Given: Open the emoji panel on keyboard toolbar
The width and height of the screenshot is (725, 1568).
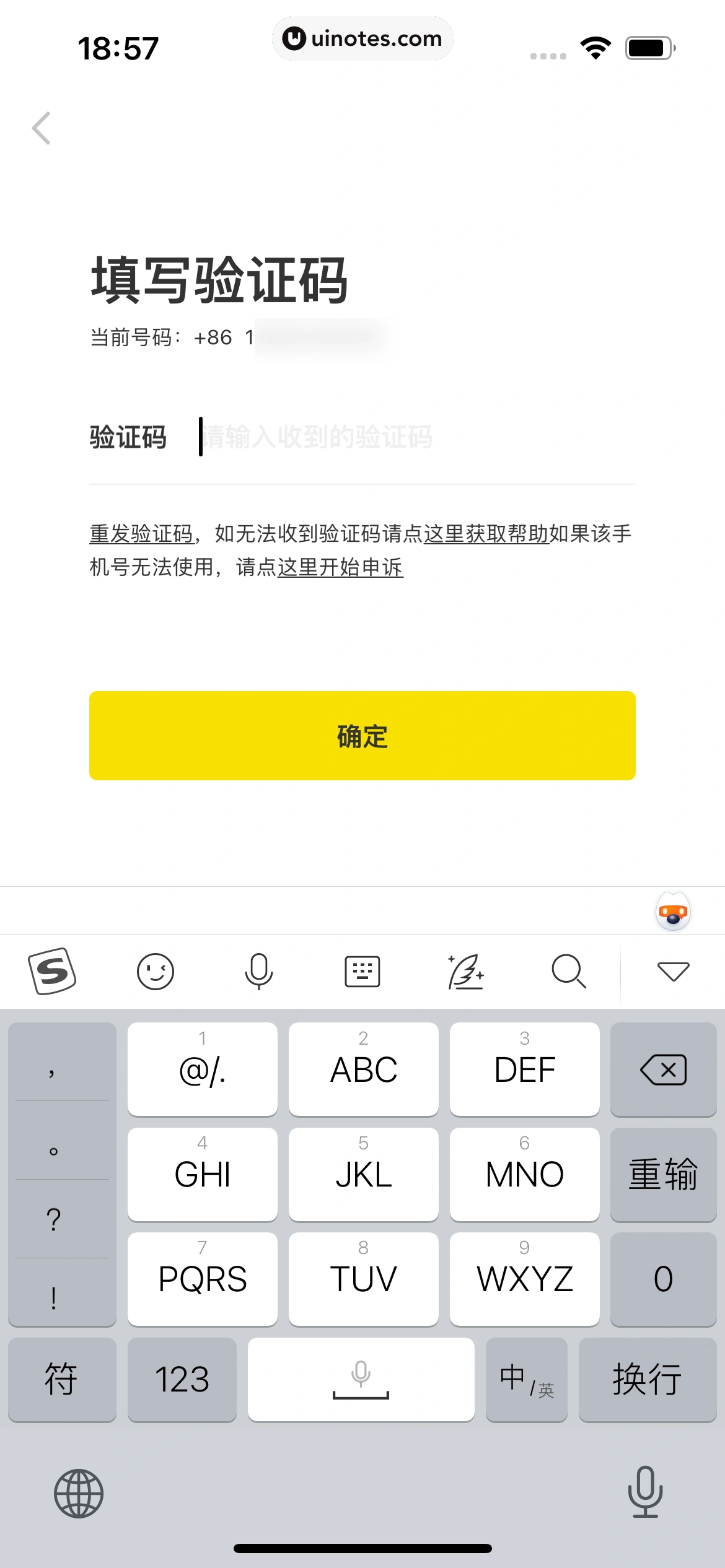Looking at the screenshot, I should point(156,971).
